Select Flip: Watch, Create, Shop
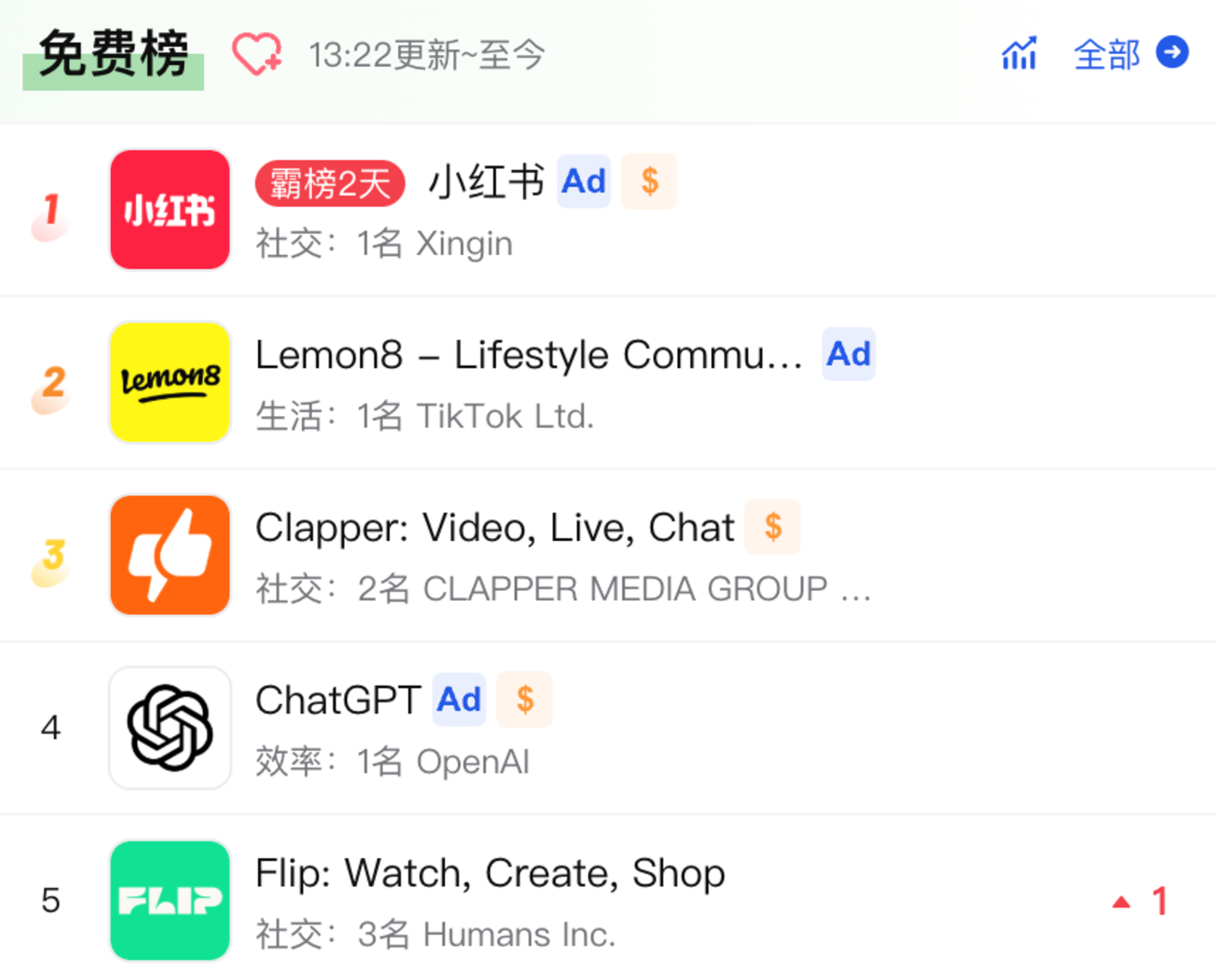 490,874
